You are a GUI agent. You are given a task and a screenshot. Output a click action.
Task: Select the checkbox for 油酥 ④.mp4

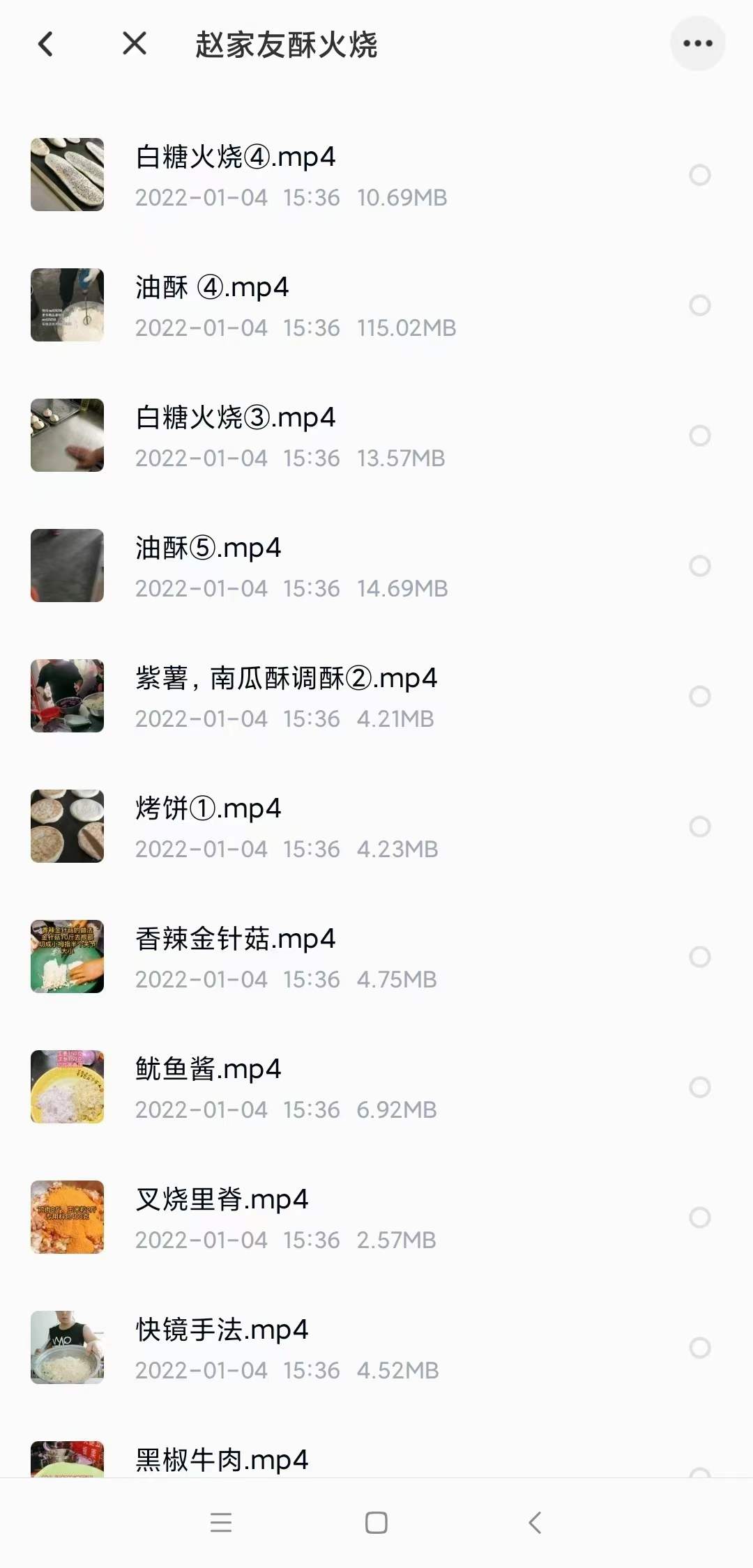(x=699, y=305)
